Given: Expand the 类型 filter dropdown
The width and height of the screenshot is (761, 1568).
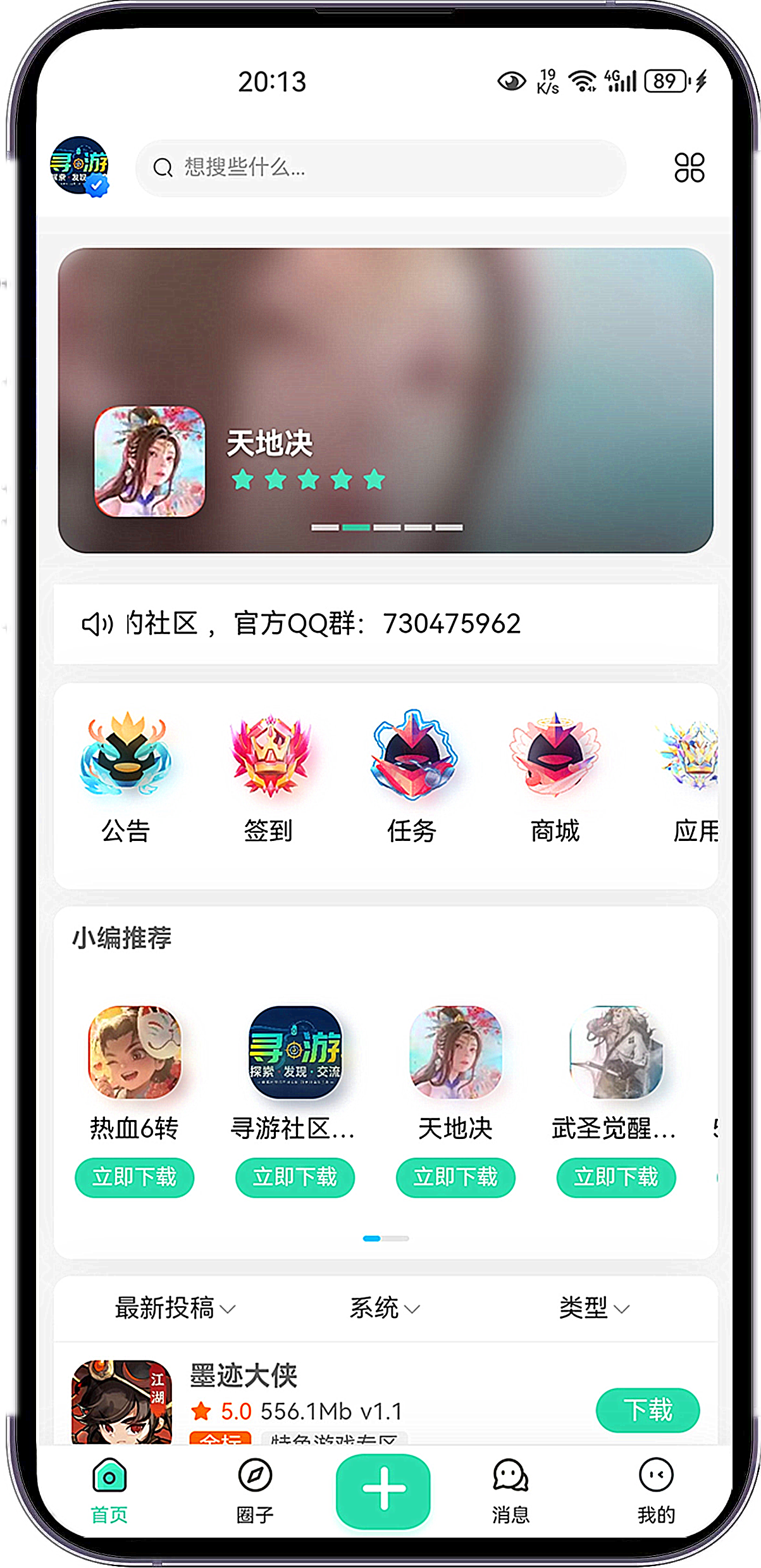Looking at the screenshot, I should tap(593, 1308).
